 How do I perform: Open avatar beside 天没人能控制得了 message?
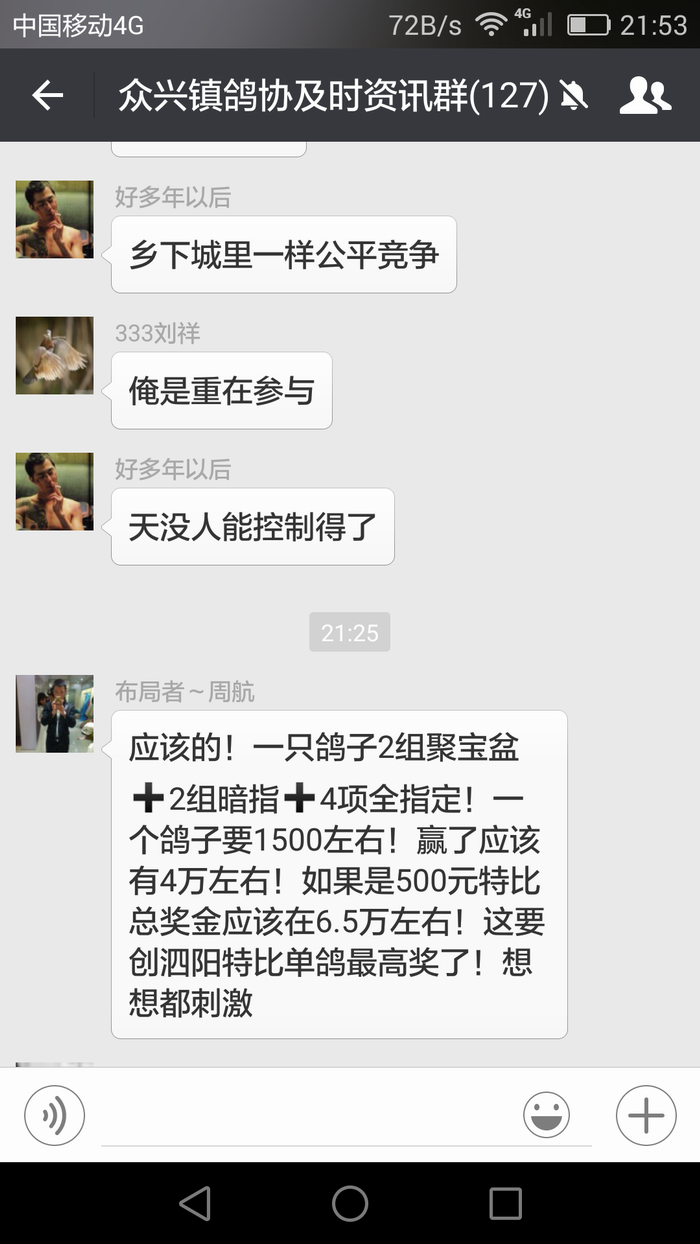54,492
